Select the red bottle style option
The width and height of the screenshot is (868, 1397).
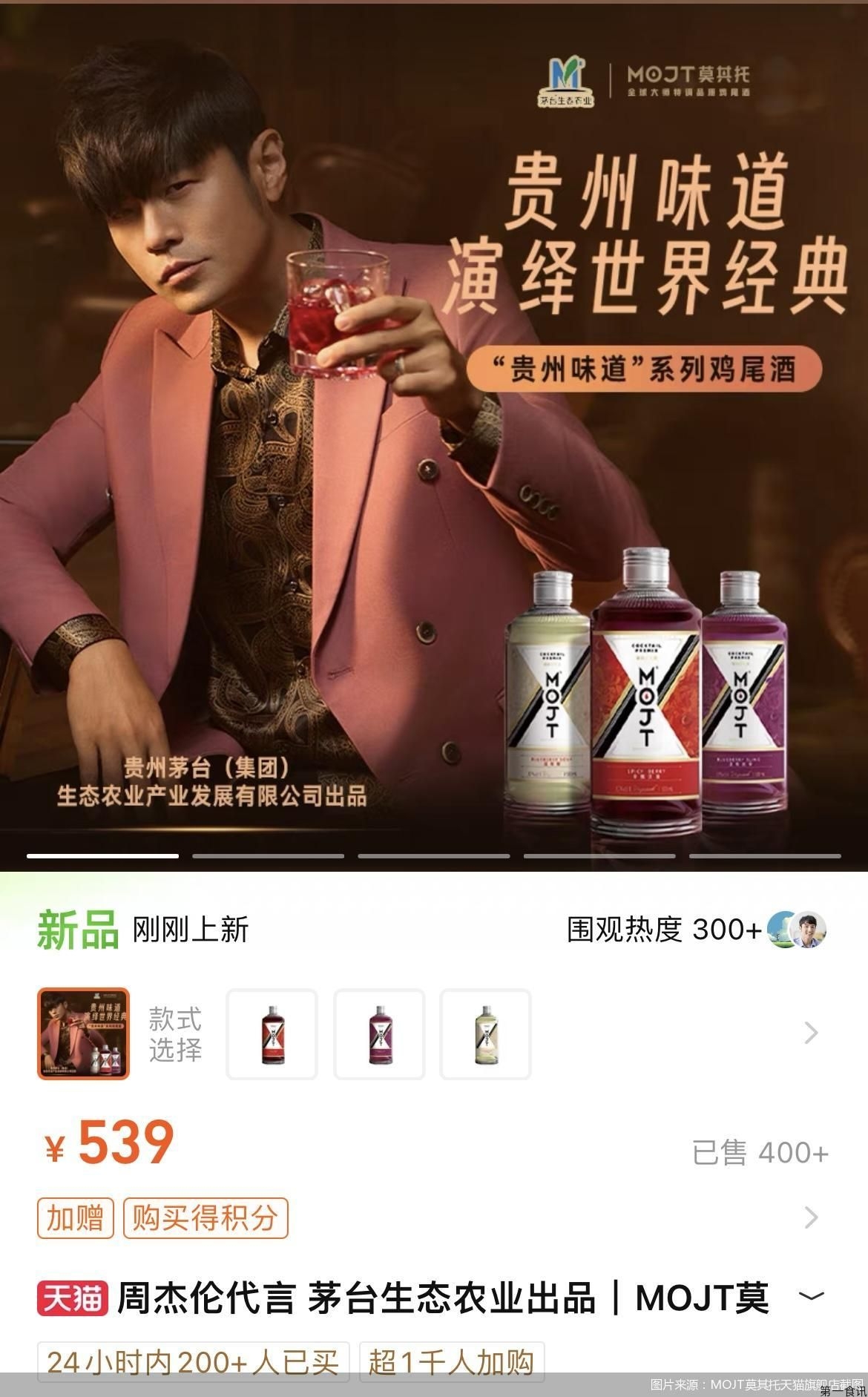272,1033
